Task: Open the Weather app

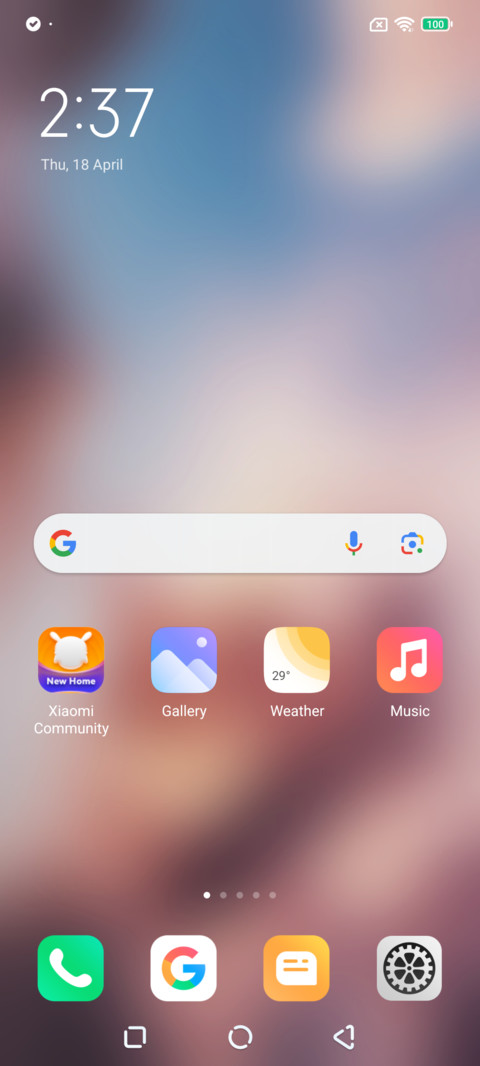Action: pyautogui.click(x=297, y=659)
